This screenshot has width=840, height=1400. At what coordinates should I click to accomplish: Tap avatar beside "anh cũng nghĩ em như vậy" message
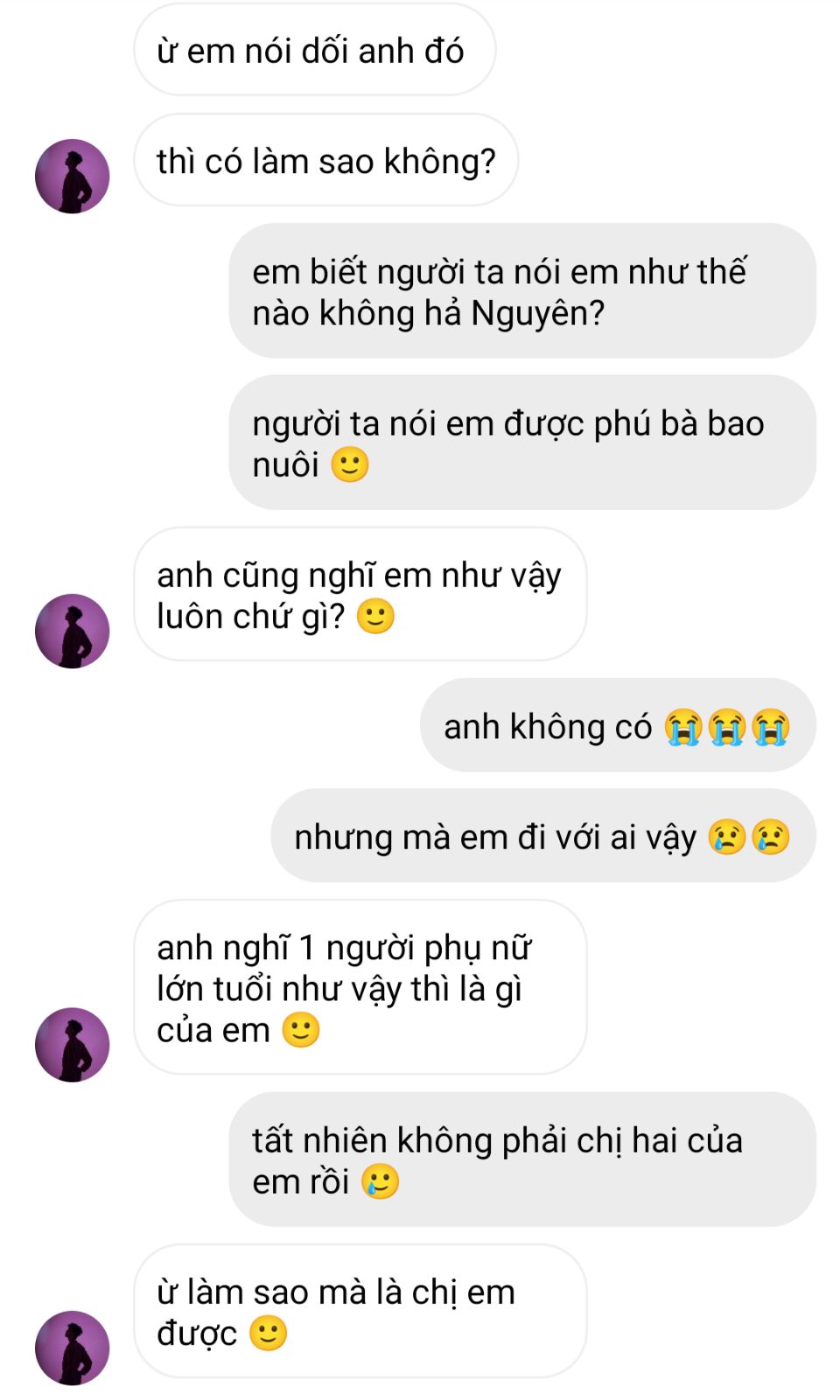(x=72, y=631)
